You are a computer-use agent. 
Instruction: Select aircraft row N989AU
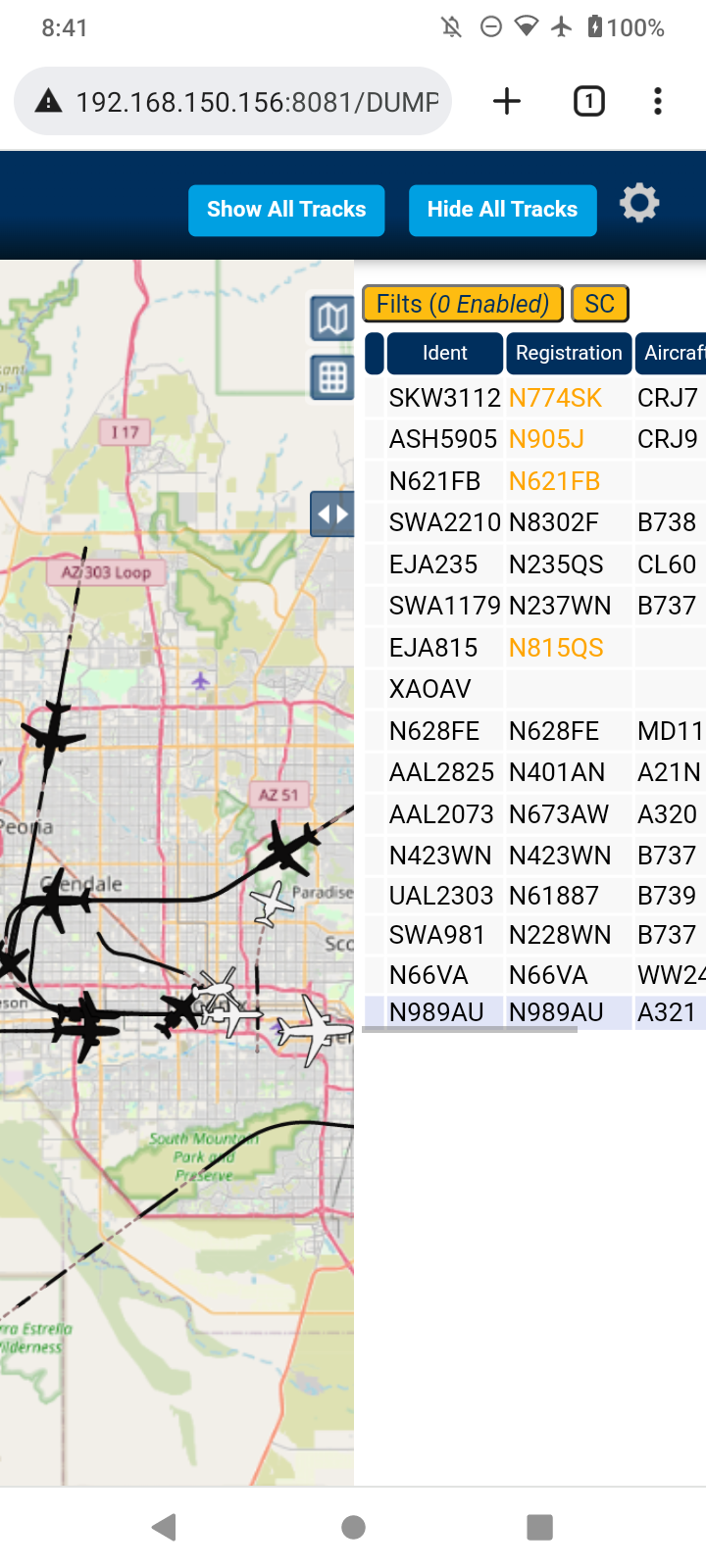pos(535,1012)
